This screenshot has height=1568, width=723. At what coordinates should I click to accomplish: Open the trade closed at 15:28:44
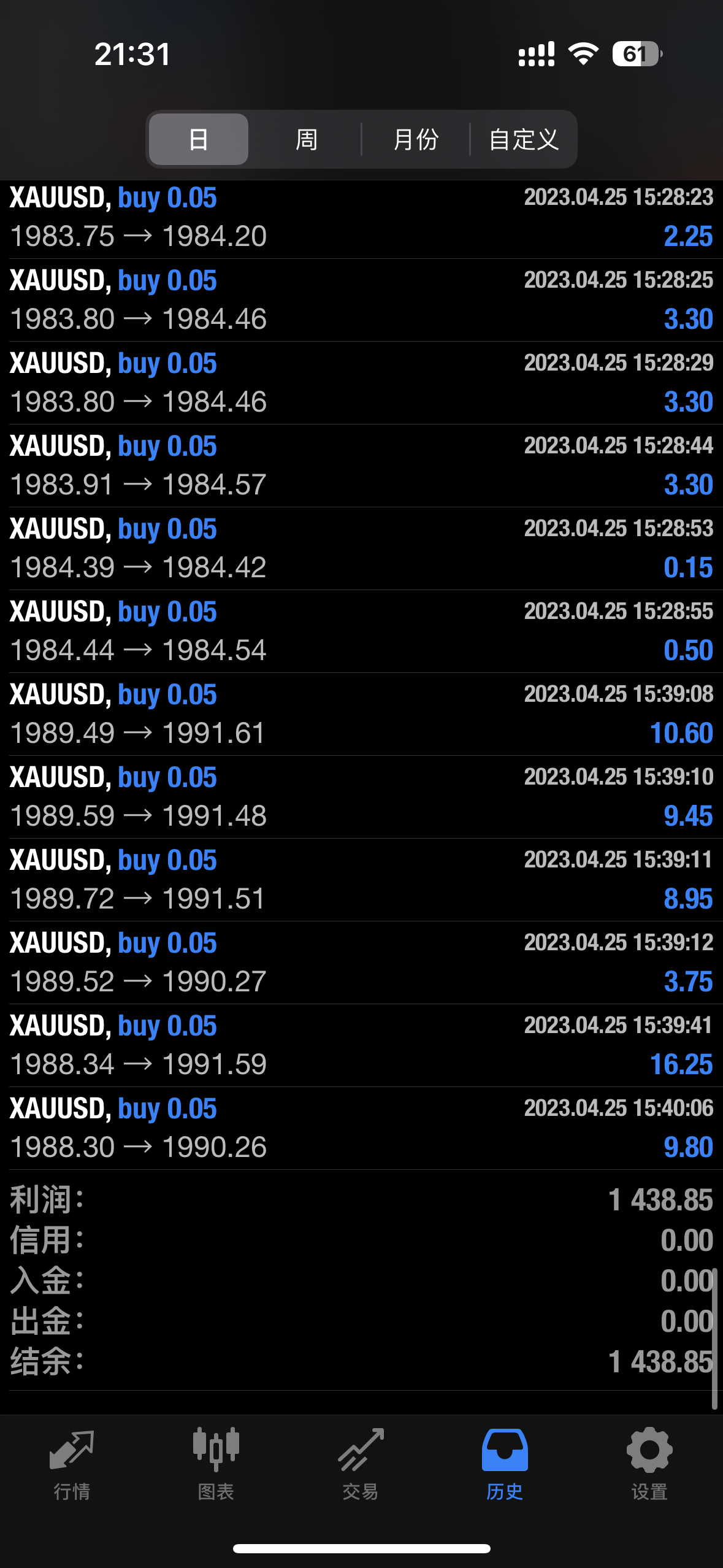click(361, 466)
